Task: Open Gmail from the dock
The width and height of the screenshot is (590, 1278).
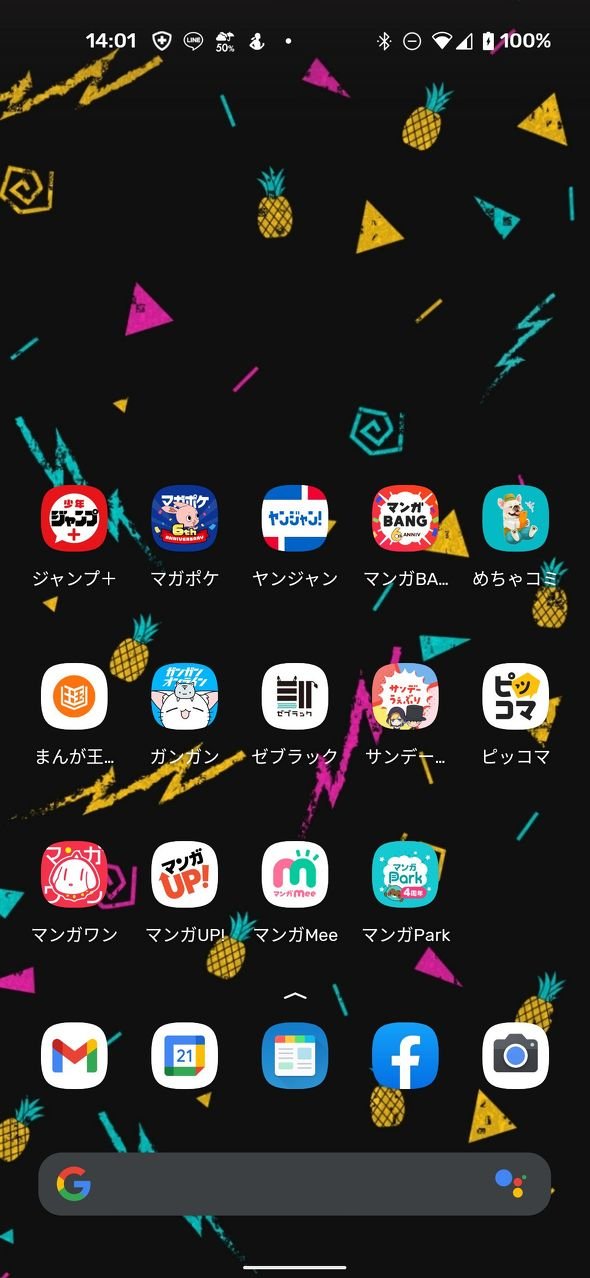Action: tap(74, 1056)
